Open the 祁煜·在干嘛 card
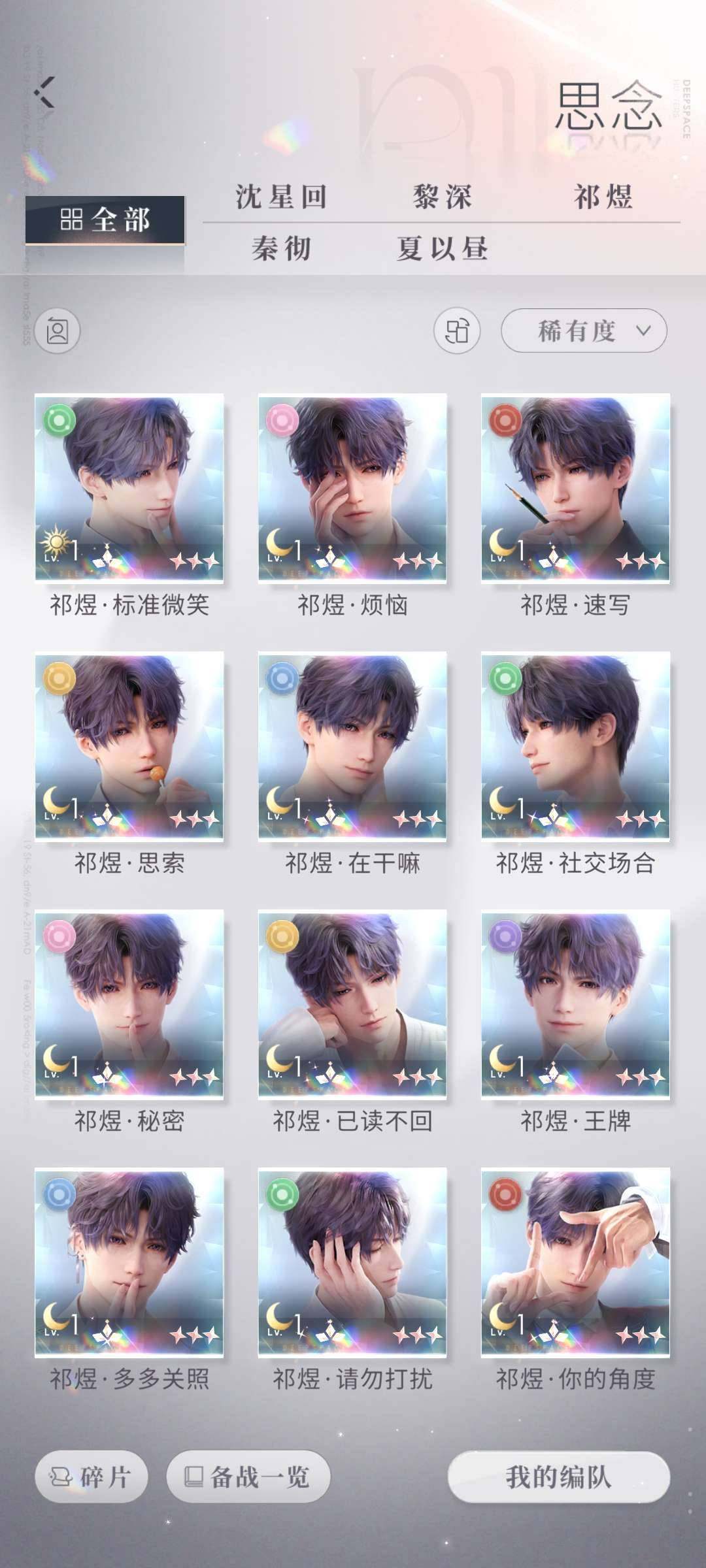This screenshot has width=706, height=1568. (x=352, y=745)
